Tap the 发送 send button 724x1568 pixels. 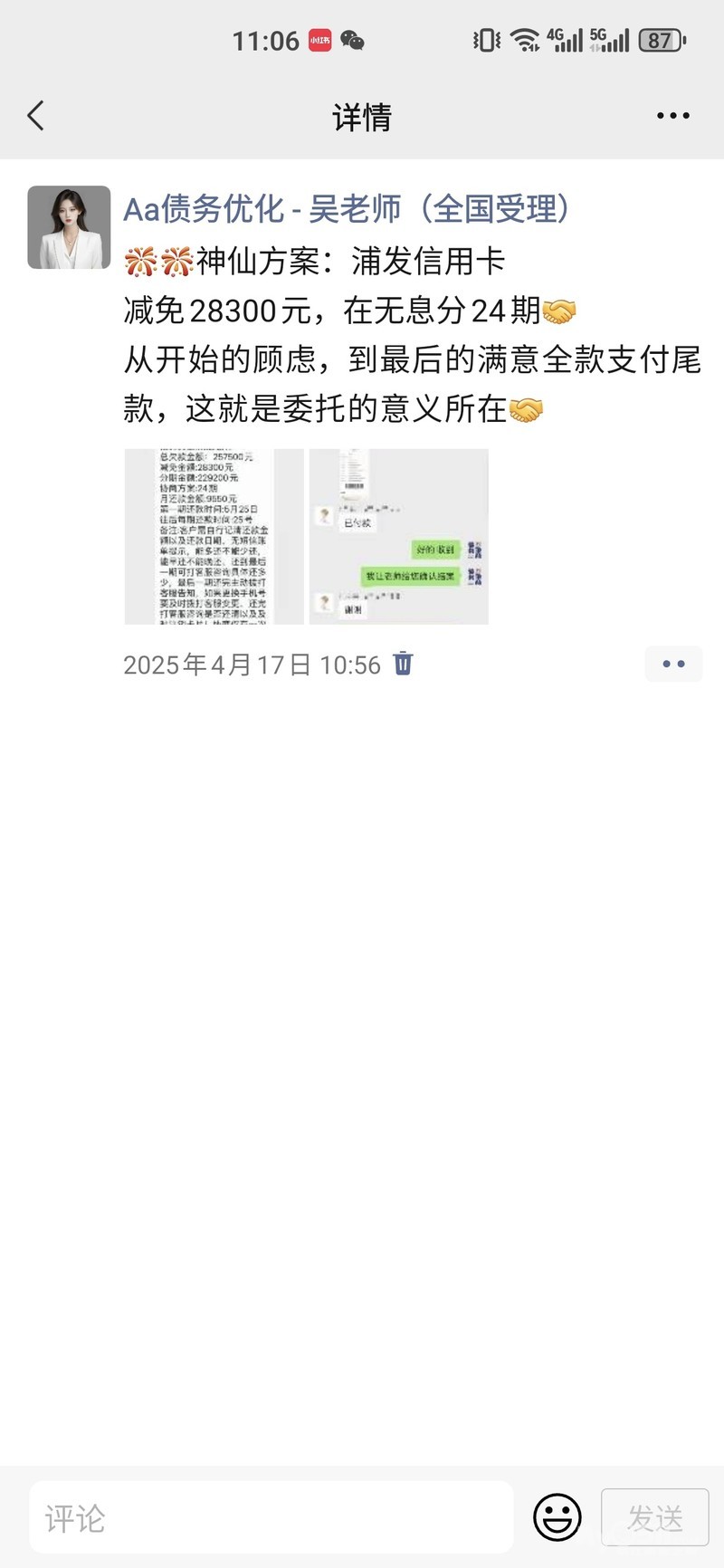click(x=654, y=1517)
